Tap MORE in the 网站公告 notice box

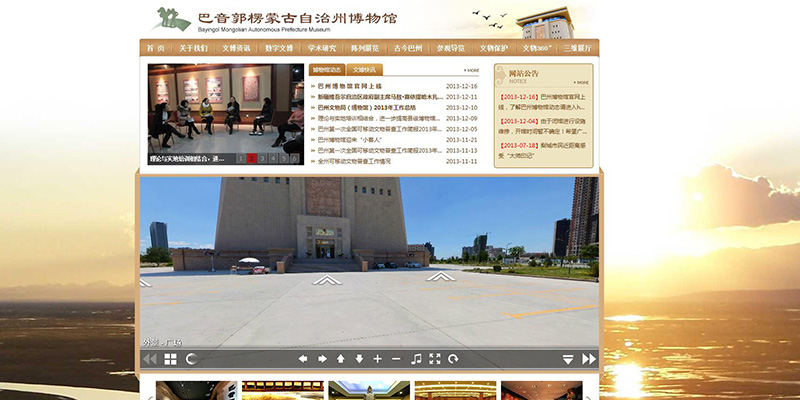pos(581,82)
